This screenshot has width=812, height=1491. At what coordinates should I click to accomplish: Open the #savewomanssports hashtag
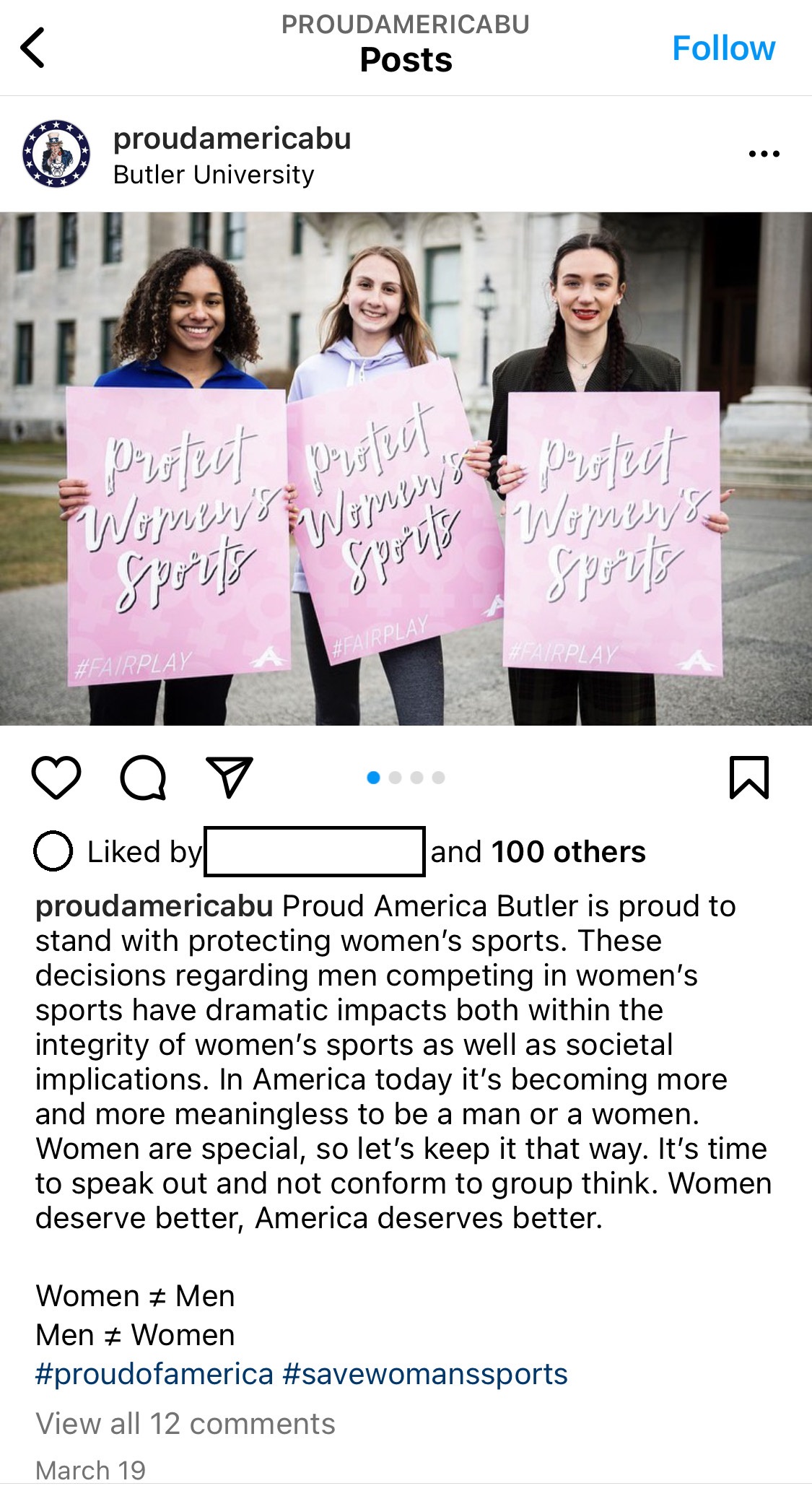pos(425,1374)
